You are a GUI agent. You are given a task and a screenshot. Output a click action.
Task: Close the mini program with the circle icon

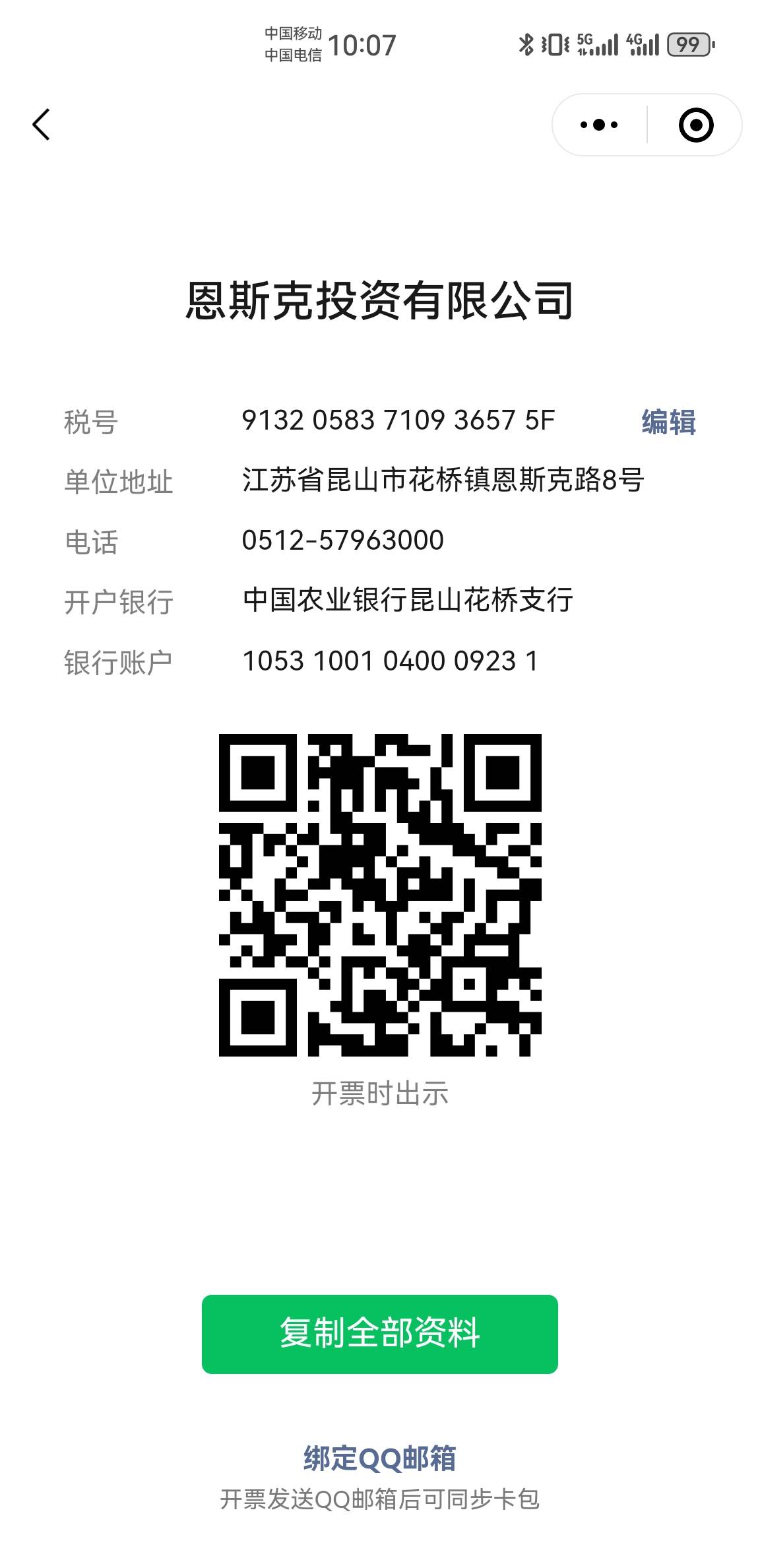coord(696,125)
